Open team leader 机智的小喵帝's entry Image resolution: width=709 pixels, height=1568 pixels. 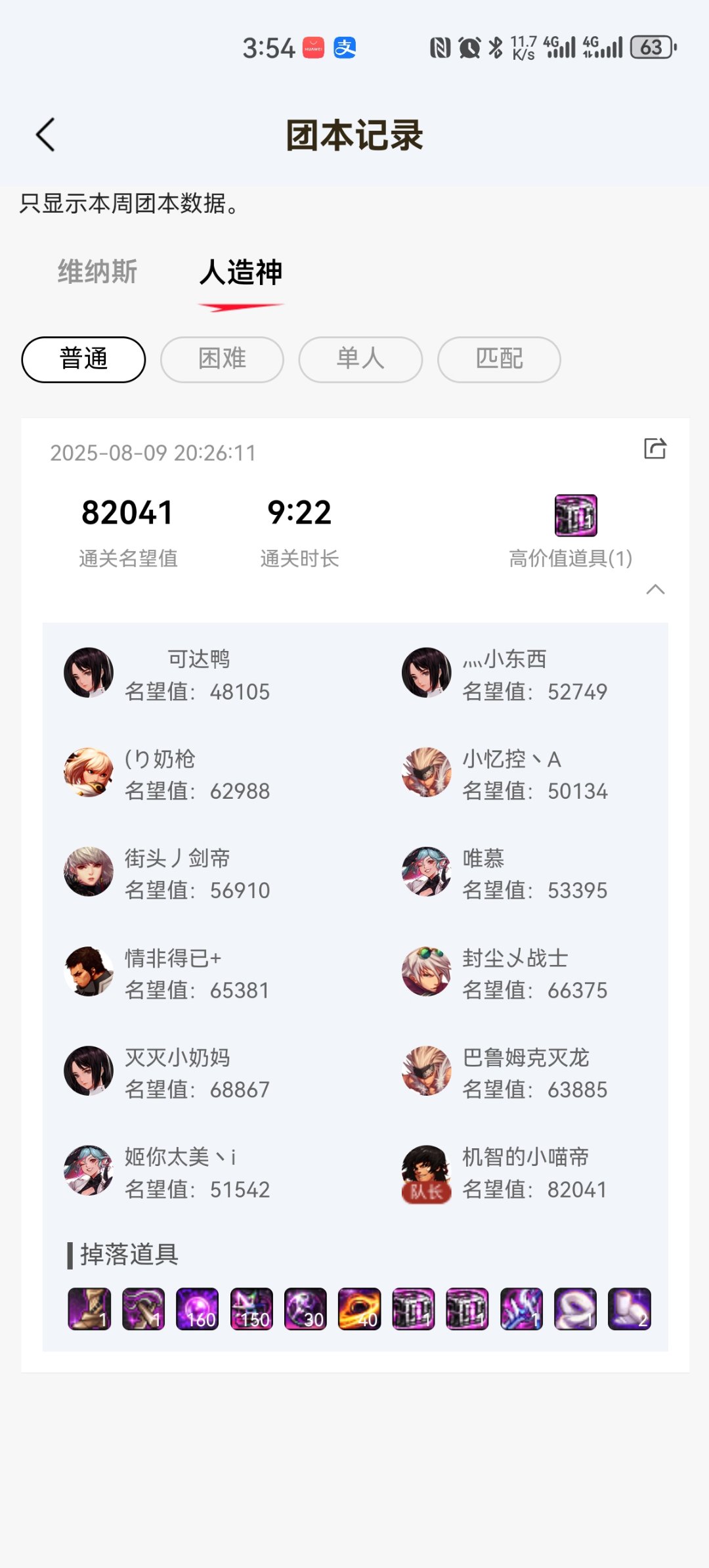tap(505, 1173)
